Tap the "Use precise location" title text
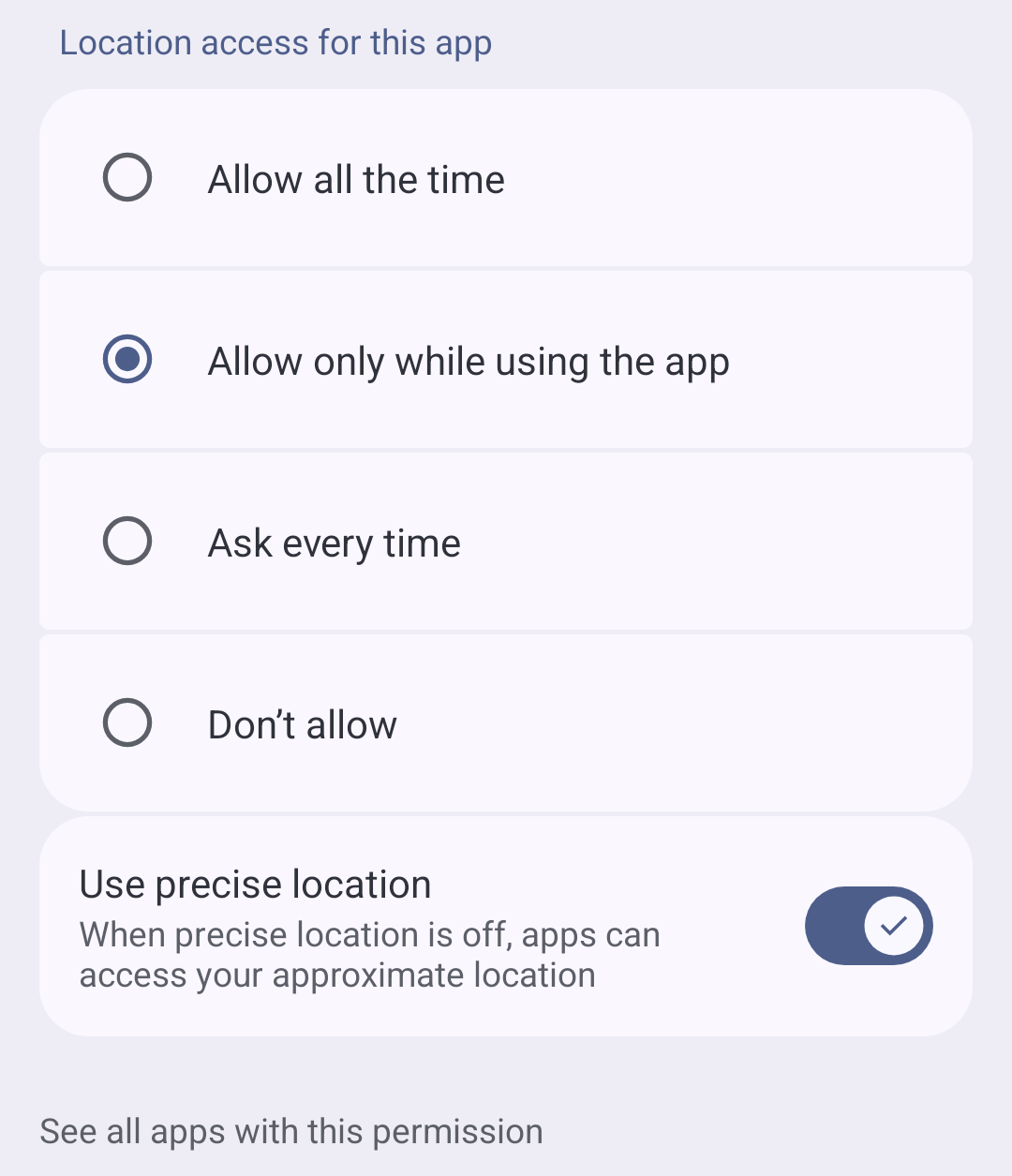This screenshot has height=1176, width=1012. 255,883
